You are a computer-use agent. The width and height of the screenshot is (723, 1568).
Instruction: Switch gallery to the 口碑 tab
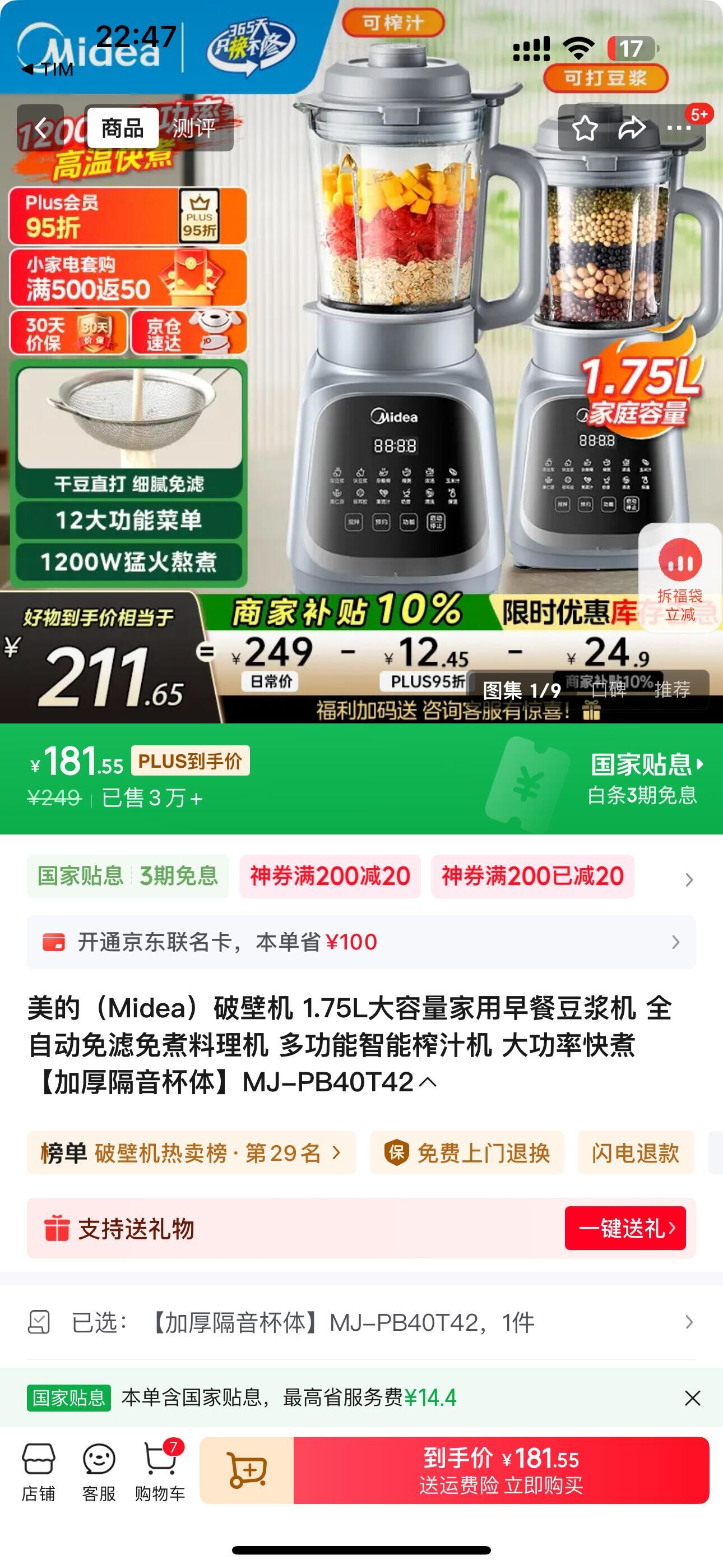[608, 690]
